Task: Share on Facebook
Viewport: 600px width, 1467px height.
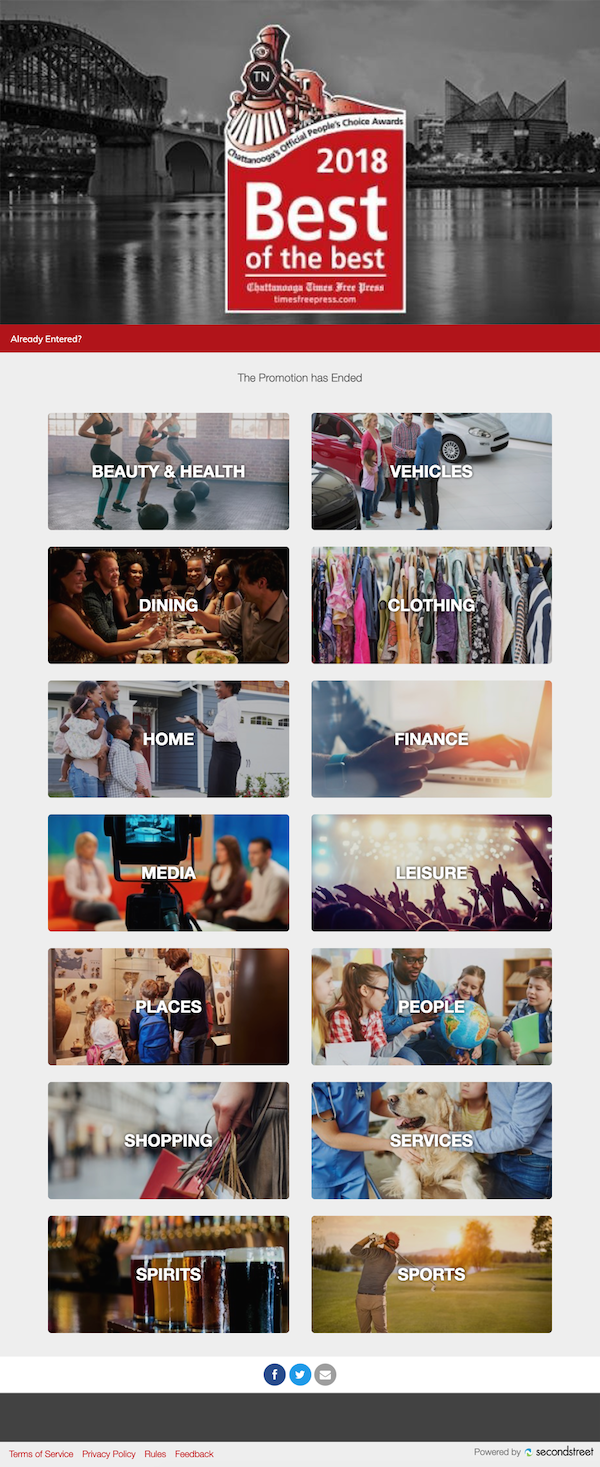Action: point(275,1375)
